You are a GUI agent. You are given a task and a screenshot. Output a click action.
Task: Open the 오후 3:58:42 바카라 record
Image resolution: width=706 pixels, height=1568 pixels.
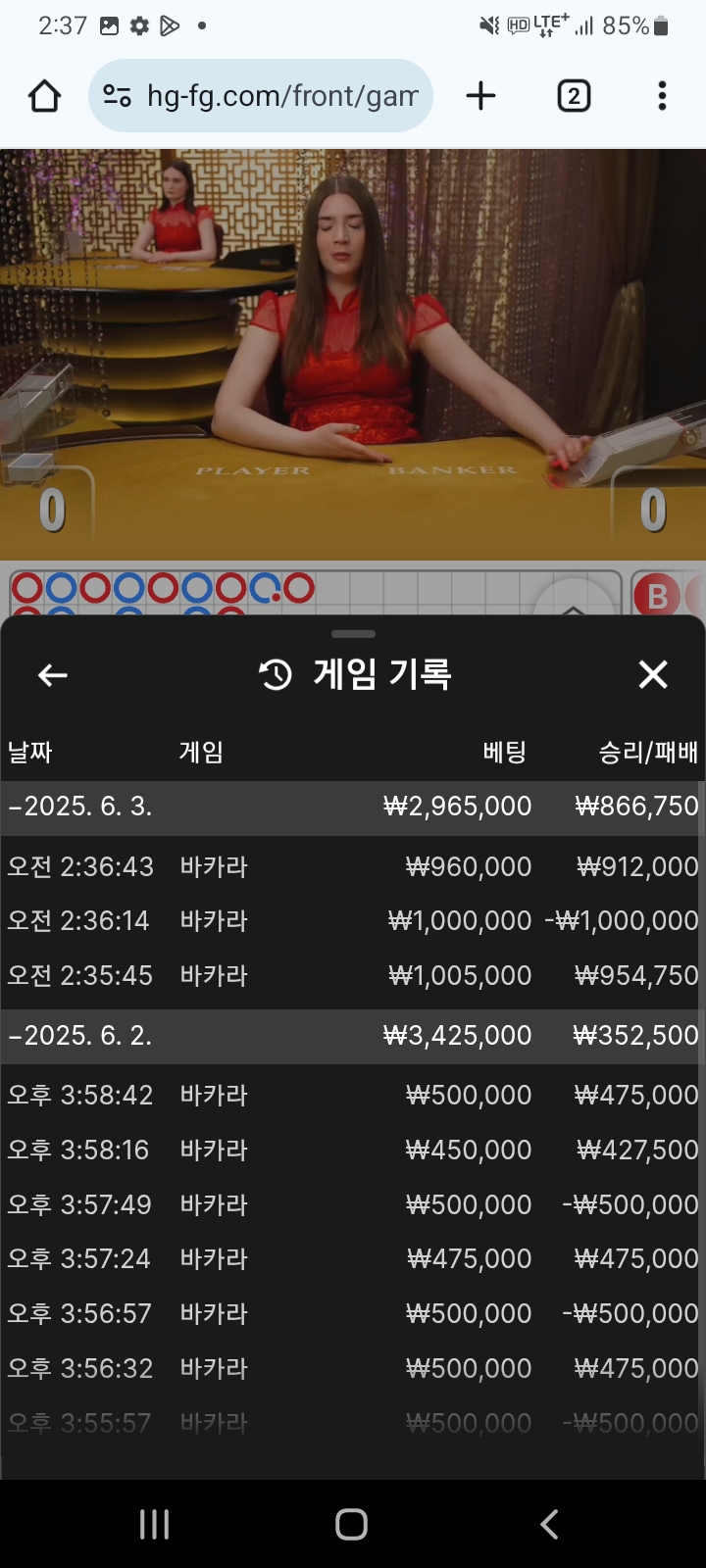click(x=351, y=1096)
